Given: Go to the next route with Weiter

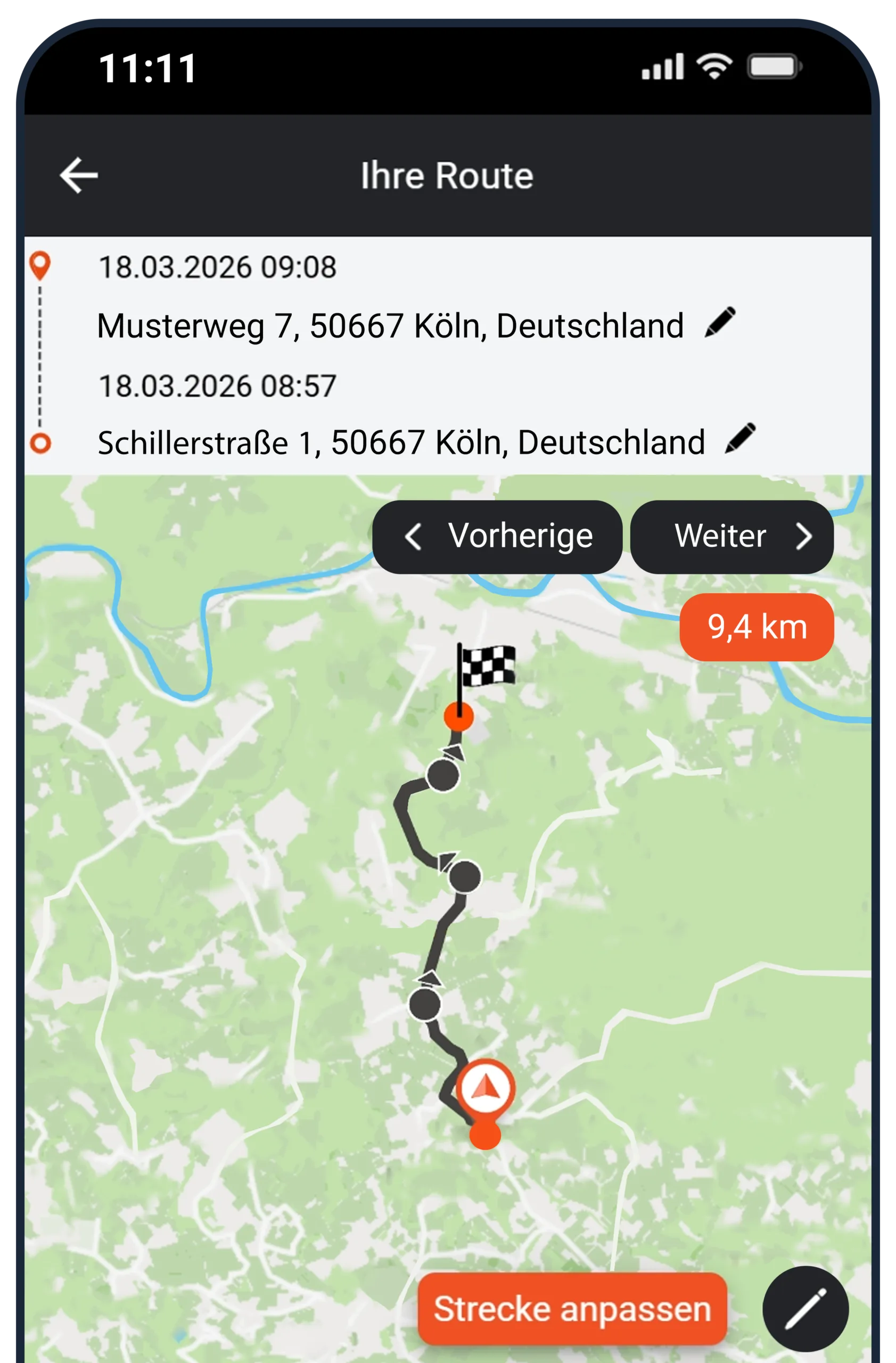Looking at the screenshot, I should click(731, 537).
